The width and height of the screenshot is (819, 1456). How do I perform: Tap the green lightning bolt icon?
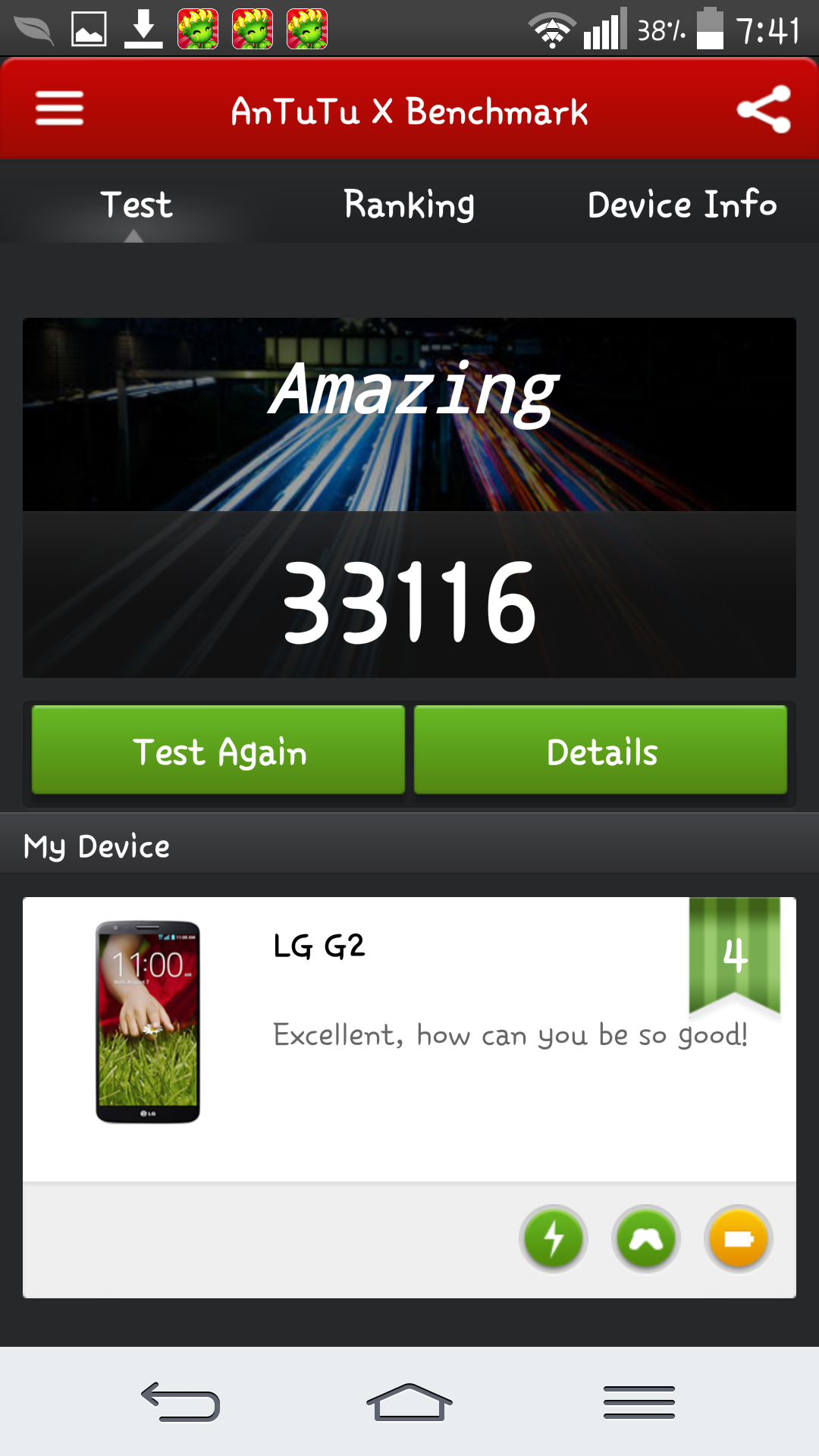[554, 1239]
